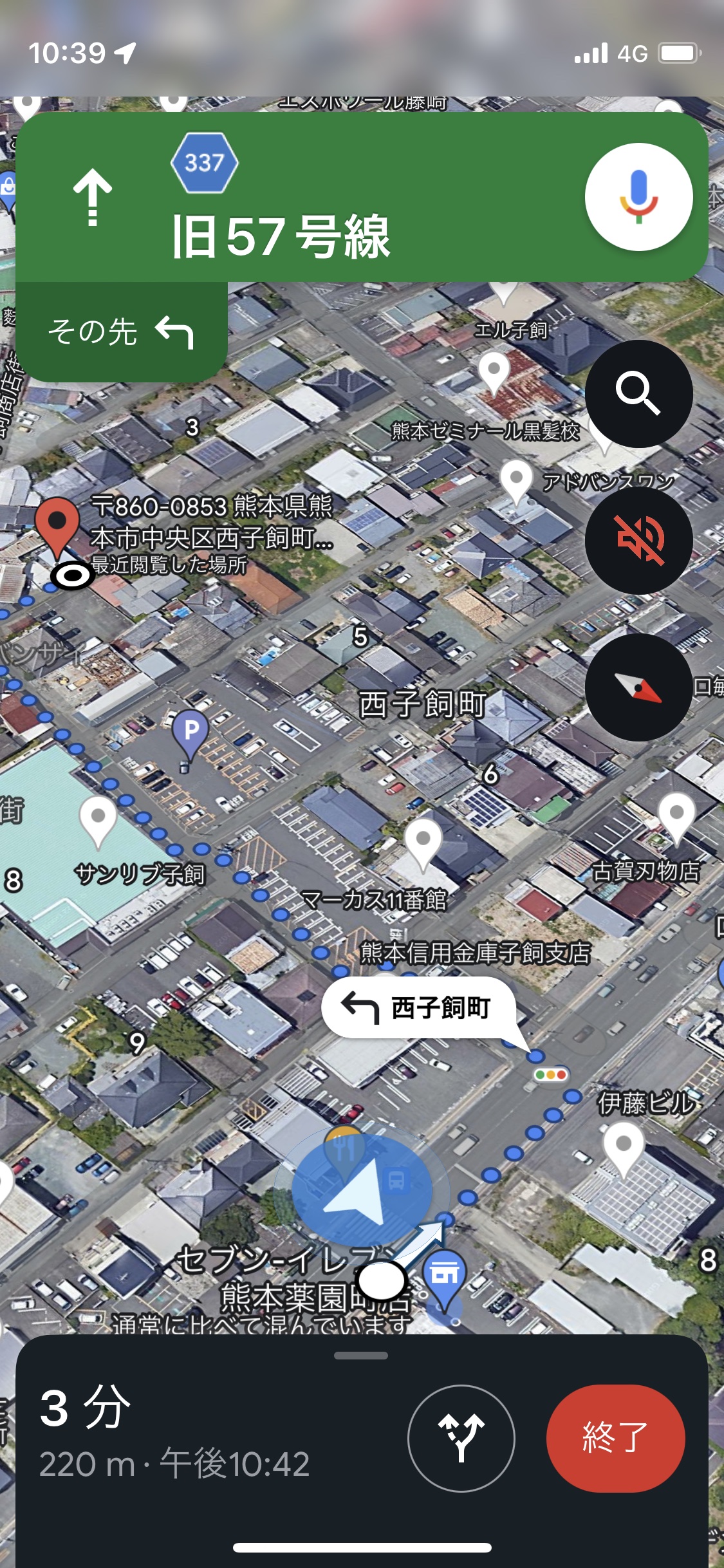Tap the 西子飼町 turn callout bubble
Viewport: 724px width, 1568px height.
pos(418,1008)
